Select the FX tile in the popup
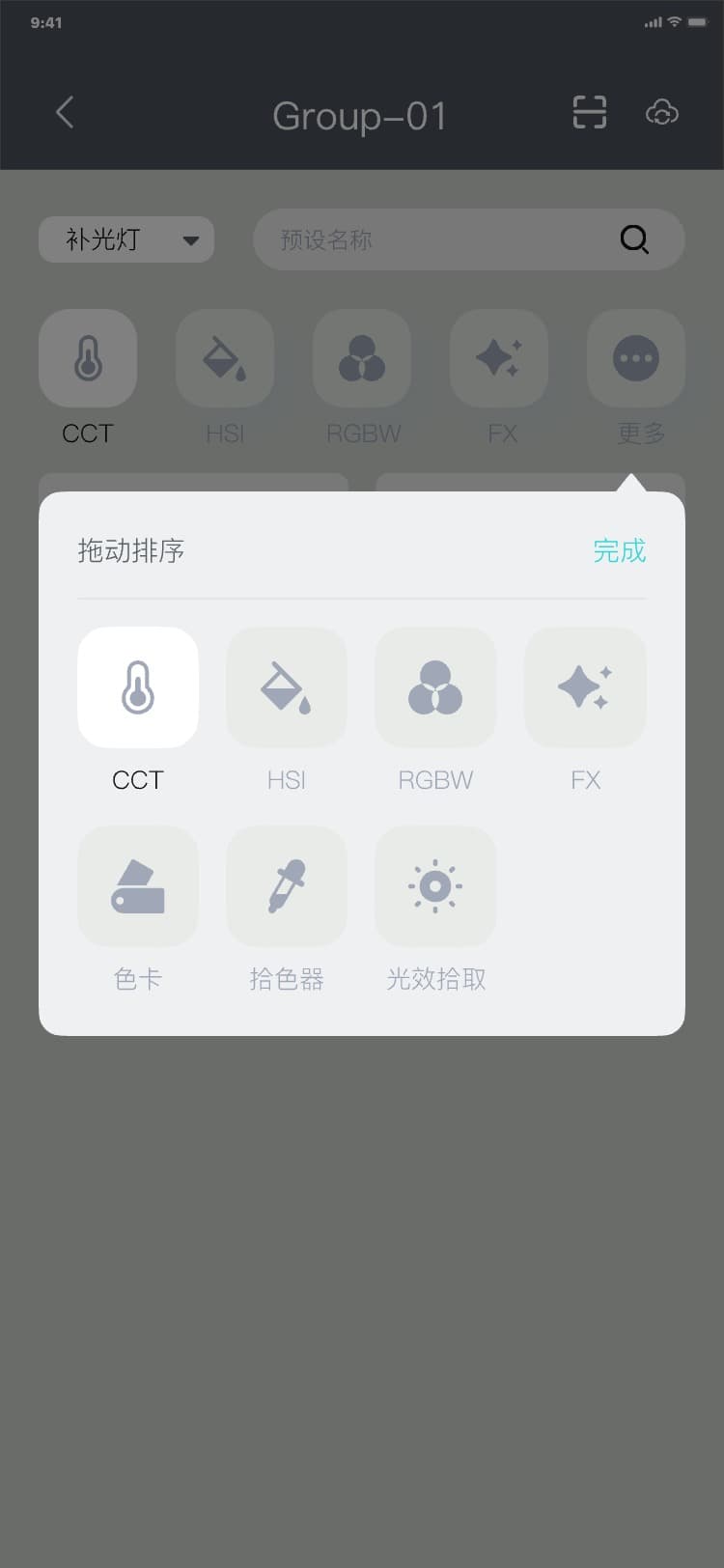Image resolution: width=724 pixels, height=1568 pixels. tap(585, 687)
